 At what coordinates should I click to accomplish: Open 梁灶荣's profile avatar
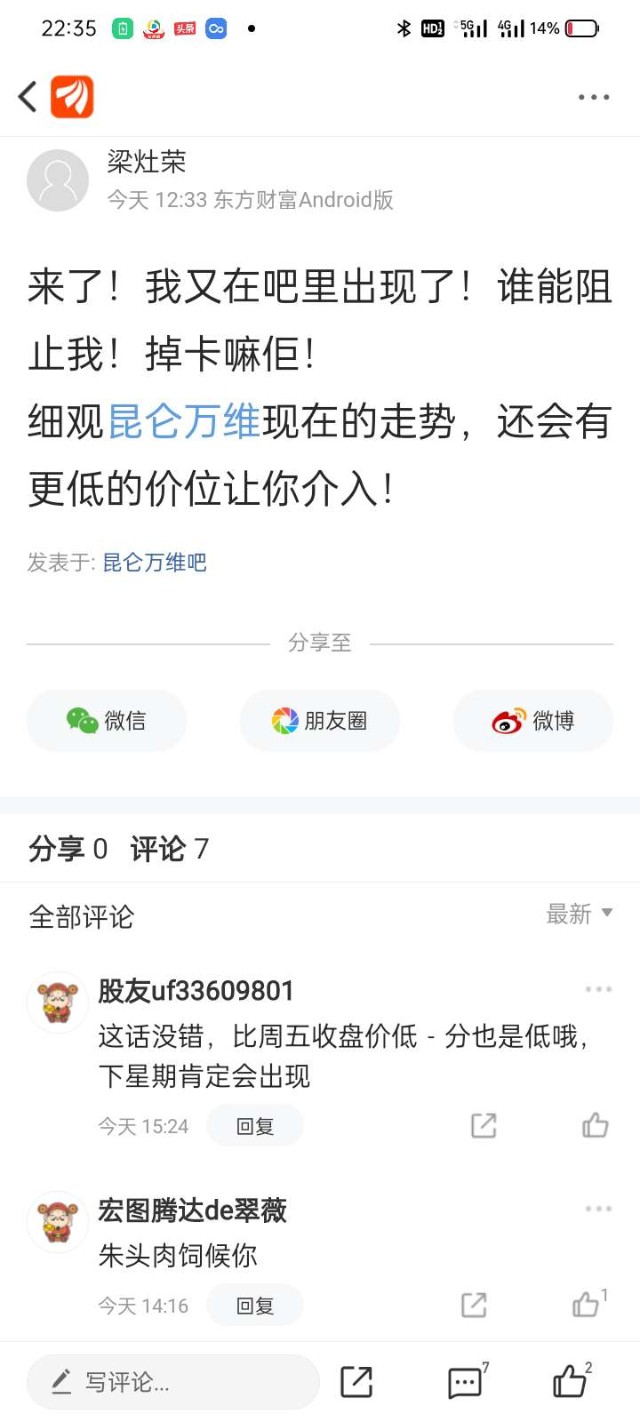click(x=57, y=180)
